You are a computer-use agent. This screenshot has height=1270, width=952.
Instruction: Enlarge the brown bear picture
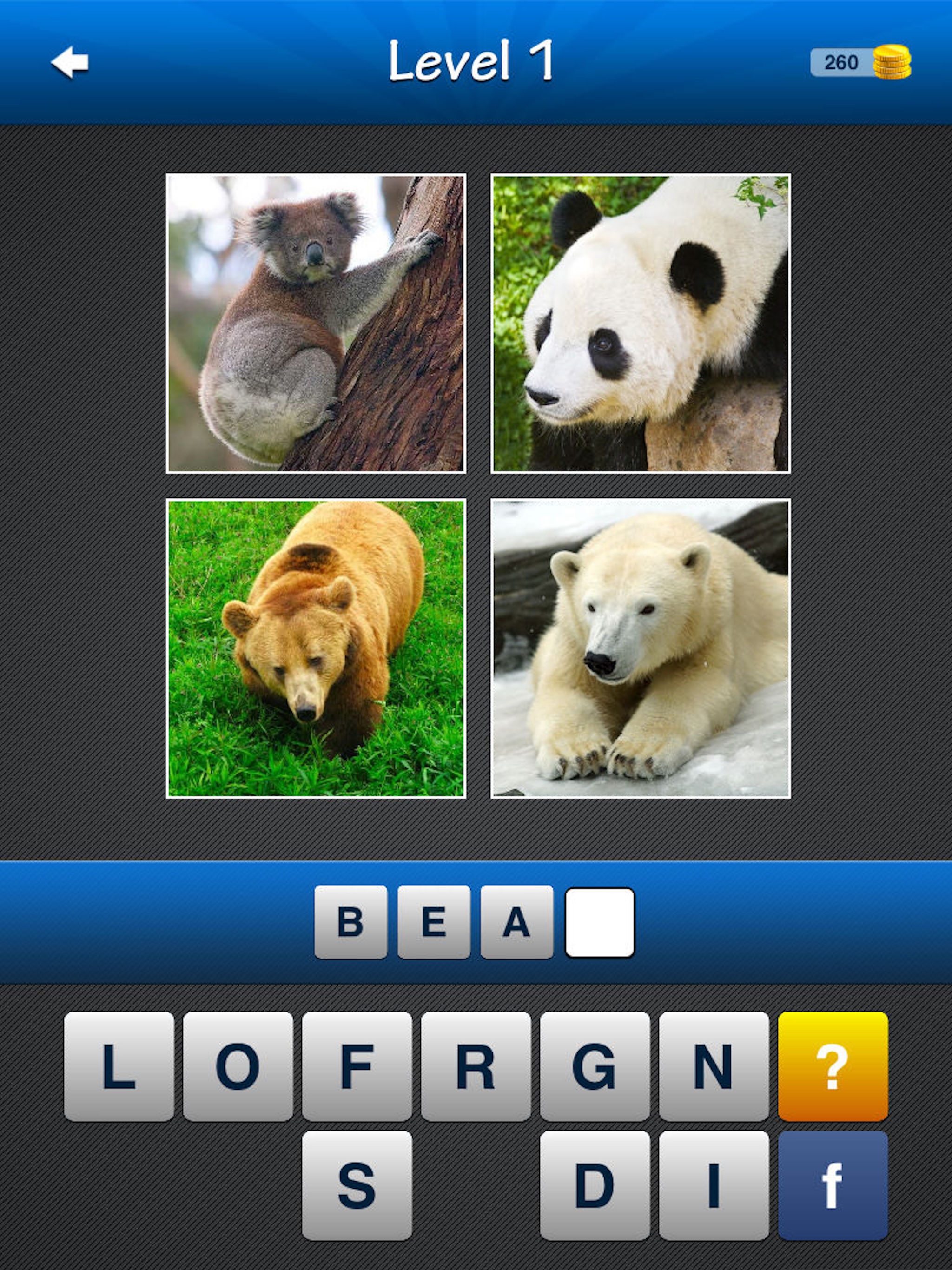coord(316,648)
